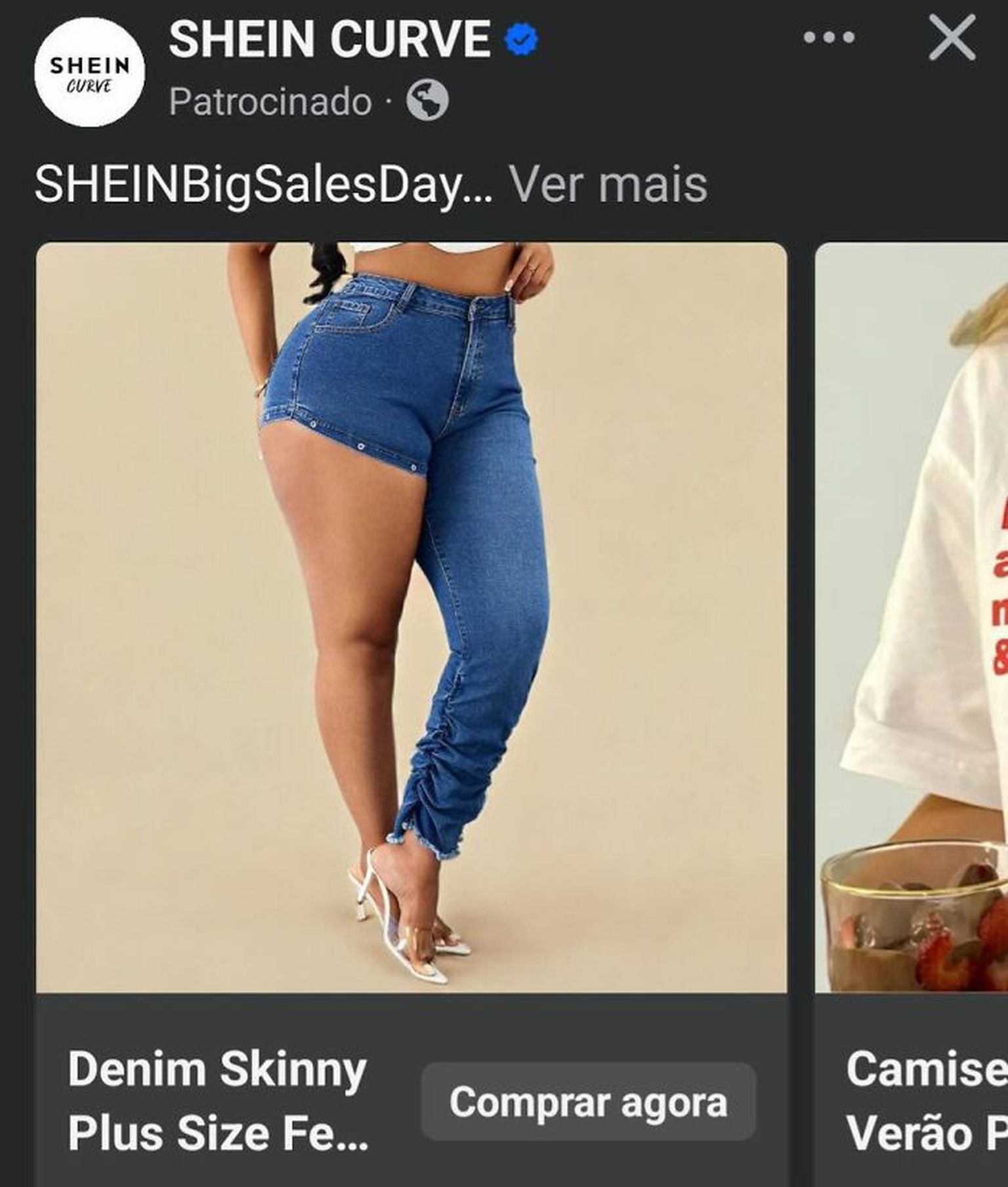The height and width of the screenshot is (1187, 1008).
Task: Open SHEIN CURVE profile picture
Action: coord(89,72)
